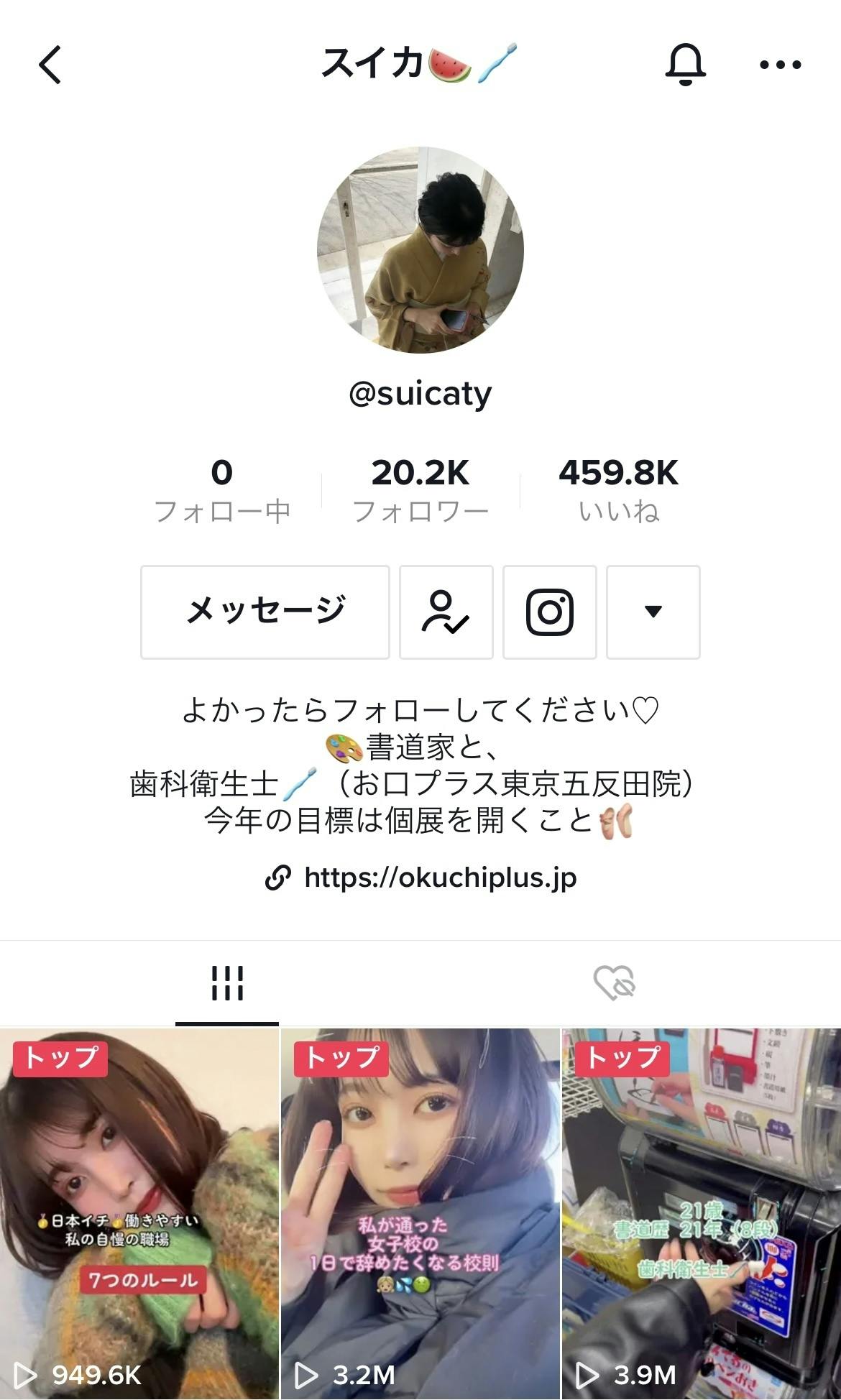Play the video with 3.2M views

[x=420, y=1215]
